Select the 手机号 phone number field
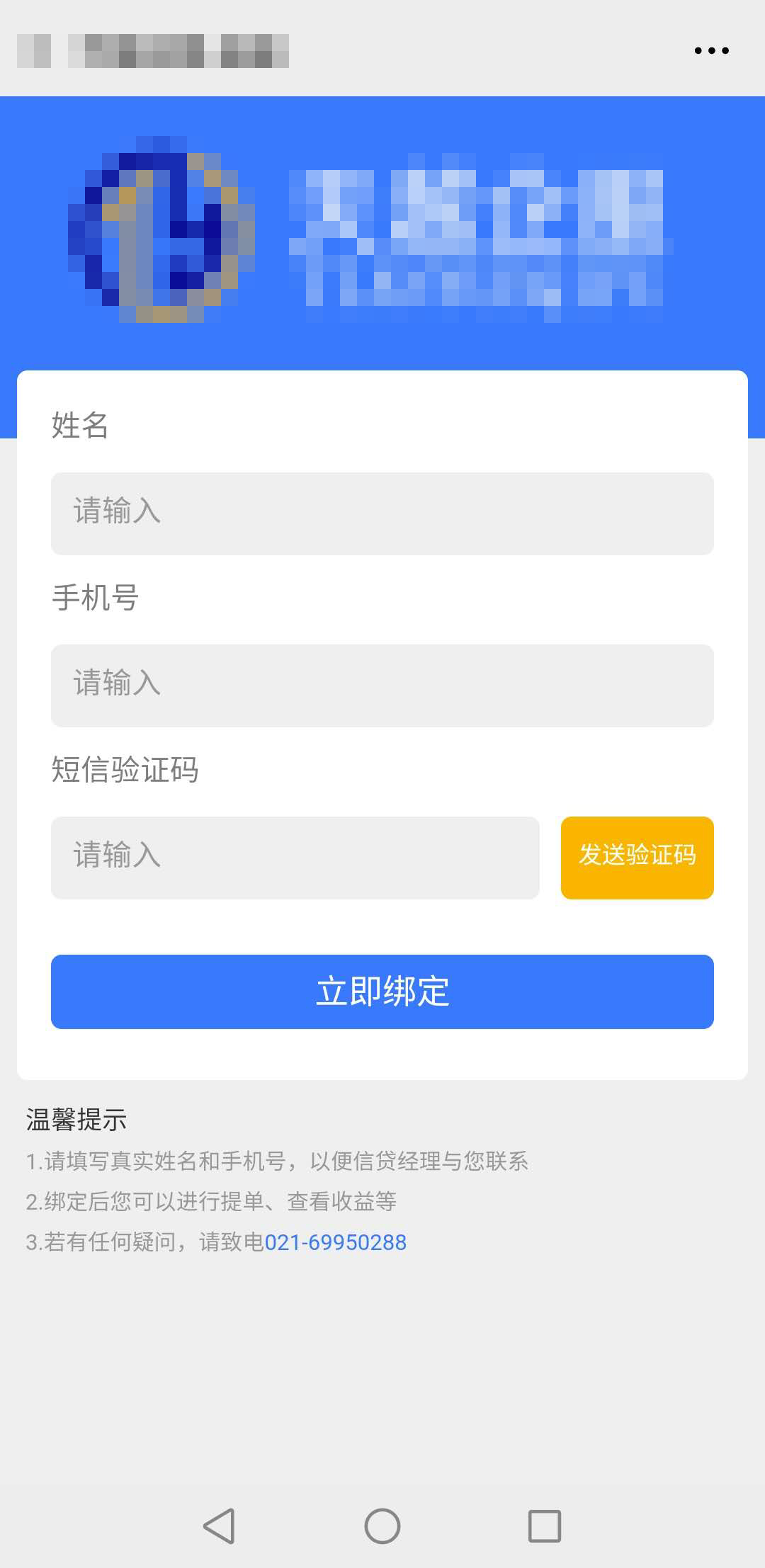Viewport: 765px width, 1568px height. tap(382, 686)
